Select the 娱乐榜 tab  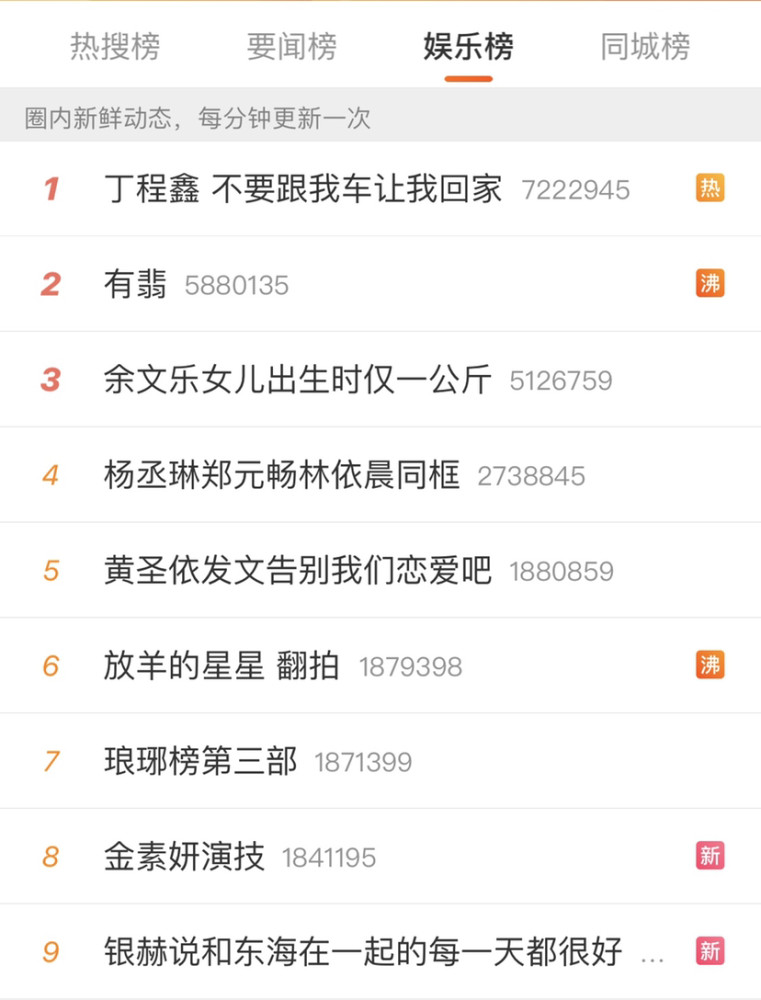[468, 47]
